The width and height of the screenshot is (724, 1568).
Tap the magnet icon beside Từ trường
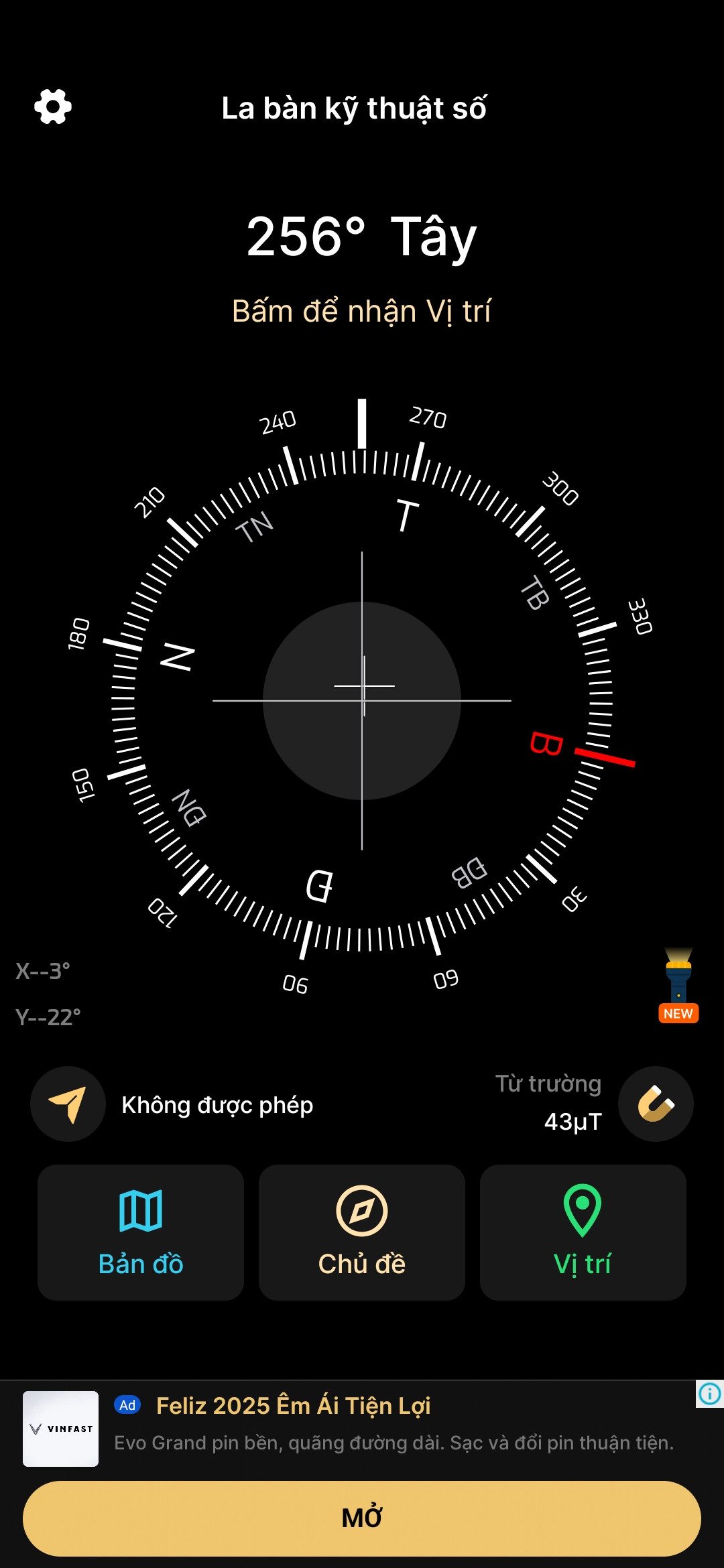pos(656,1104)
